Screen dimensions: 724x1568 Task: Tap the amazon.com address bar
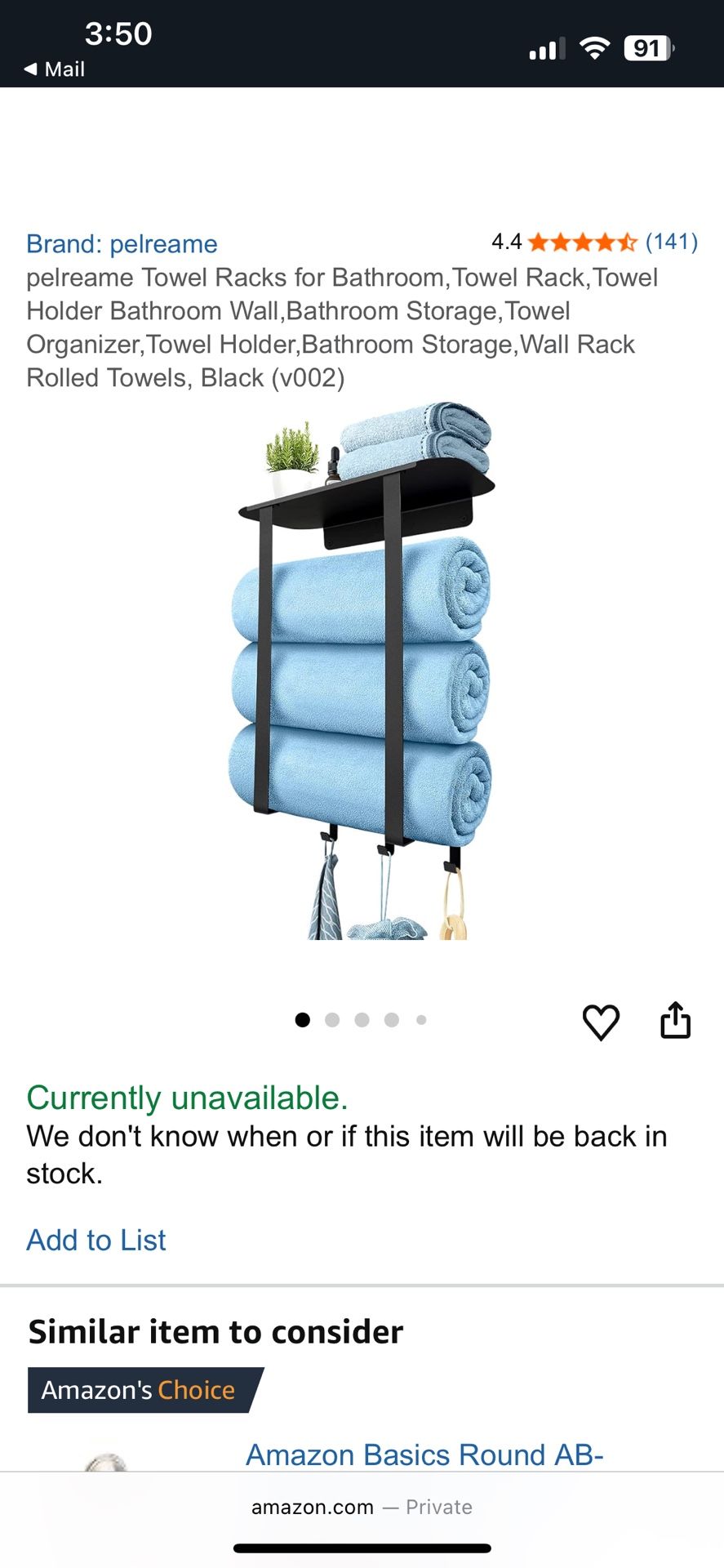coord(361,1507)
